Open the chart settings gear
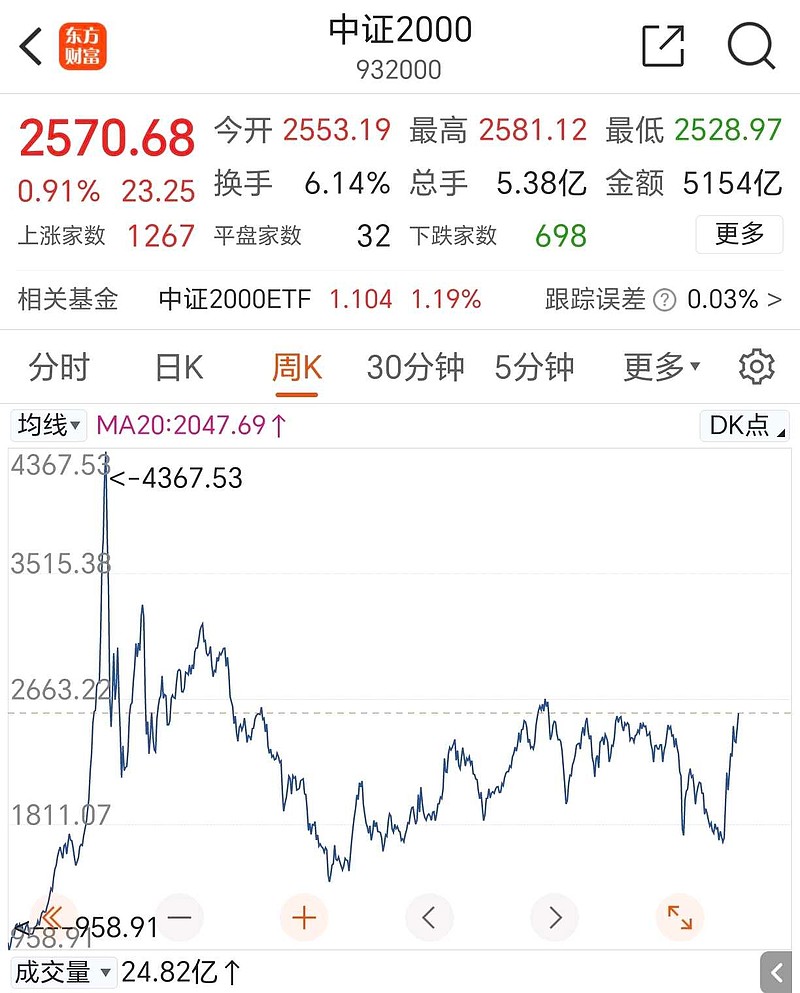800x993 pixels. [x=757, y=367]
